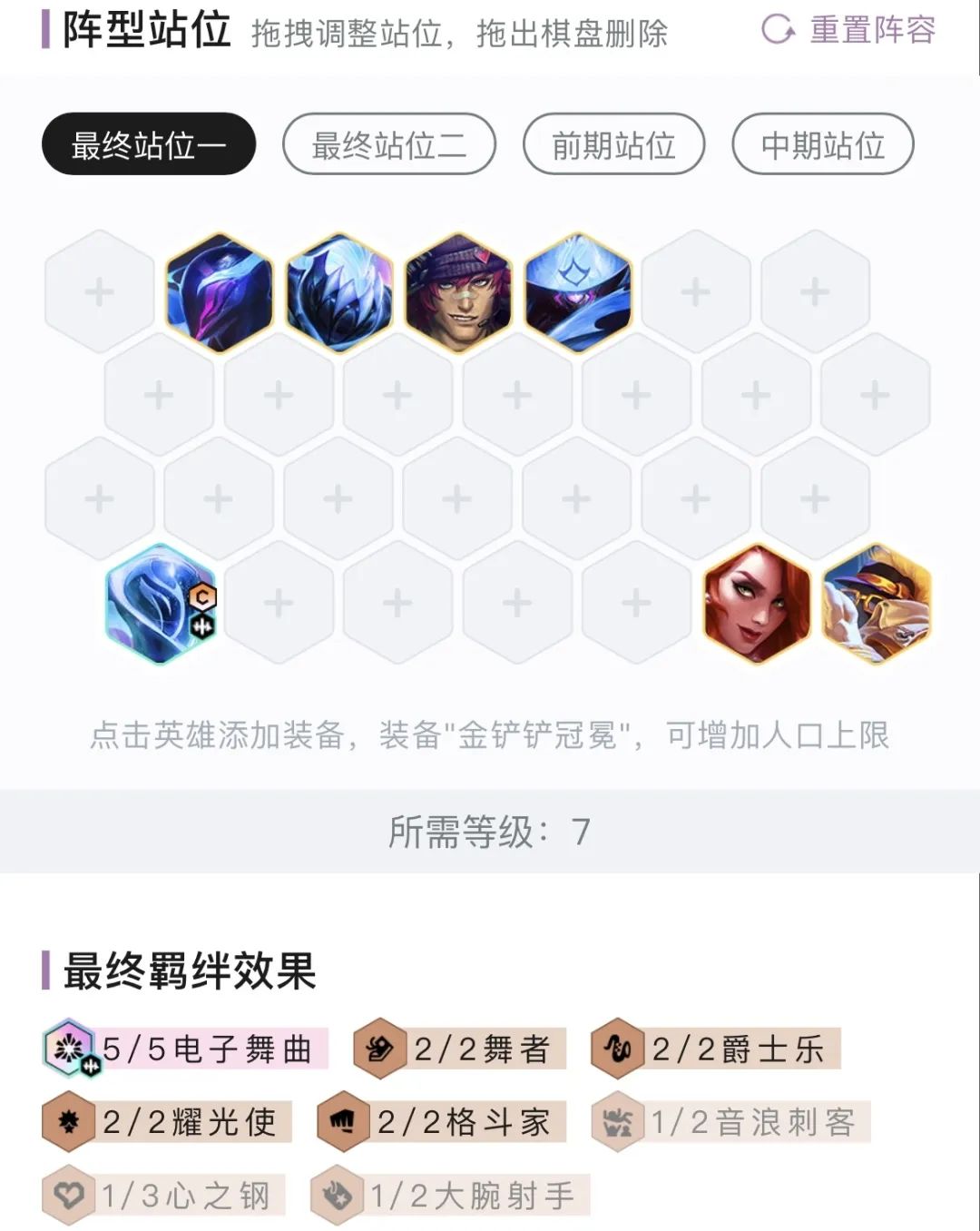Select the 最终站位一 tab

click(149, 144)
